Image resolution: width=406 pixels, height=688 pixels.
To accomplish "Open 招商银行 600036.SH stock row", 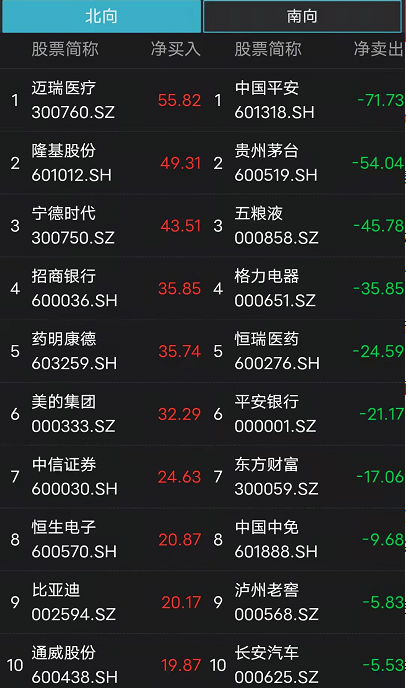I will click(101, 289).
